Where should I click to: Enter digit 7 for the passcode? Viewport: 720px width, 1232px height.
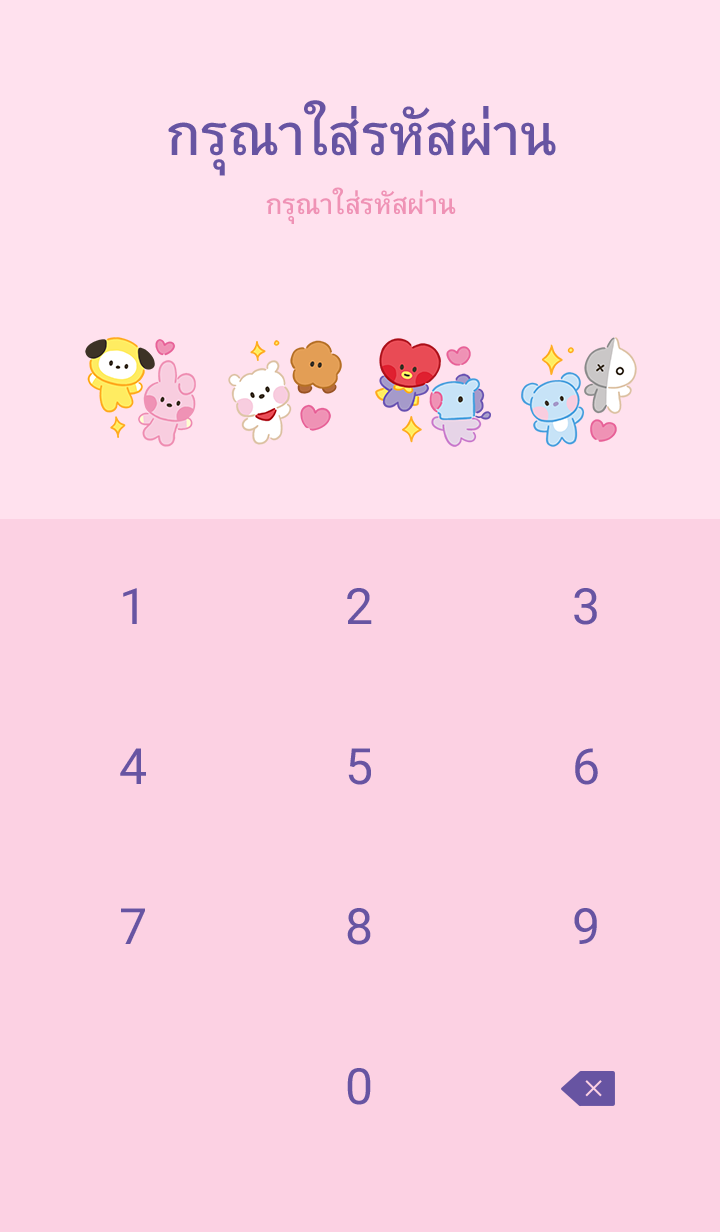tap(133, 927)
